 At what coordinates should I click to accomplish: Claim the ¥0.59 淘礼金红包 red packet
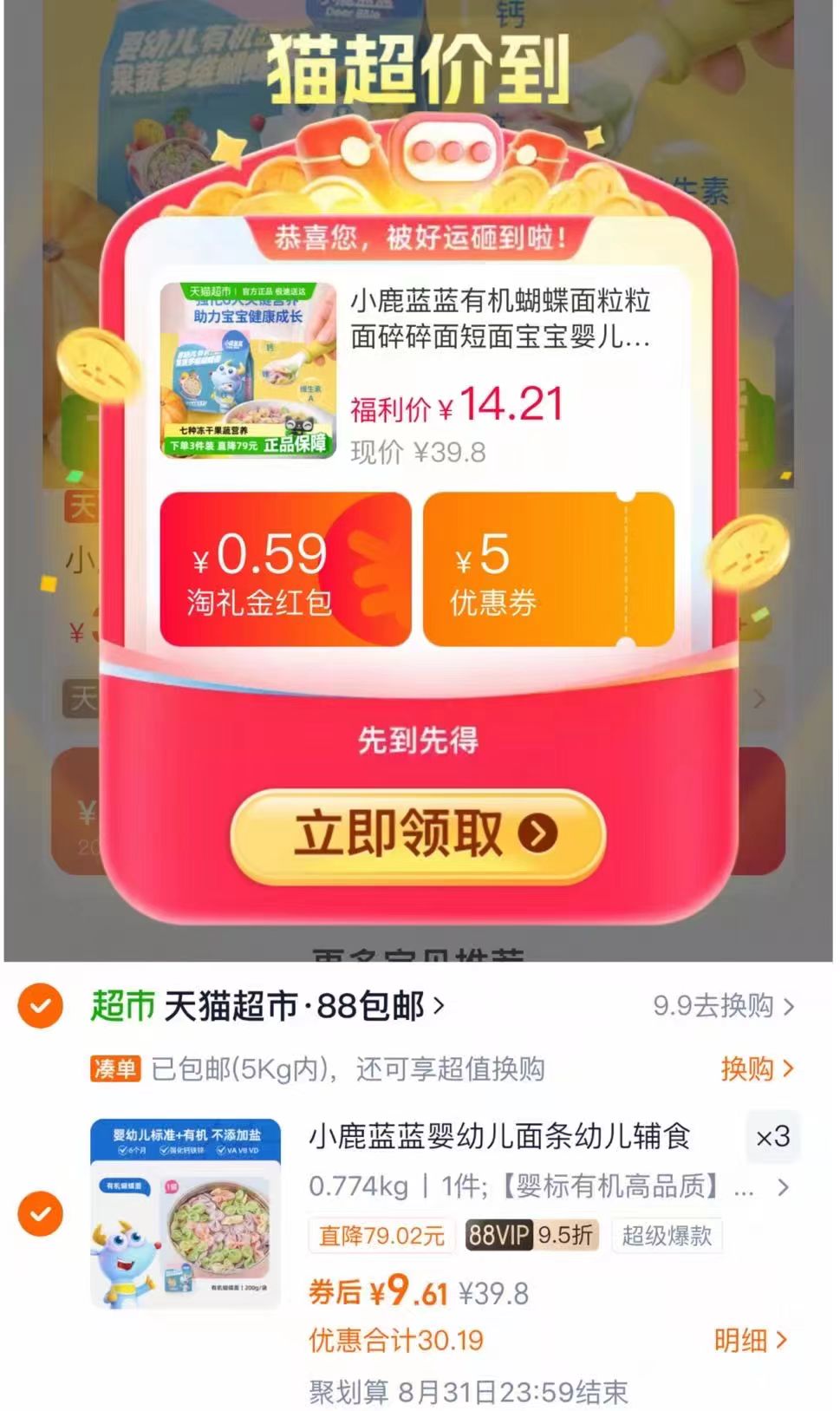286,568
